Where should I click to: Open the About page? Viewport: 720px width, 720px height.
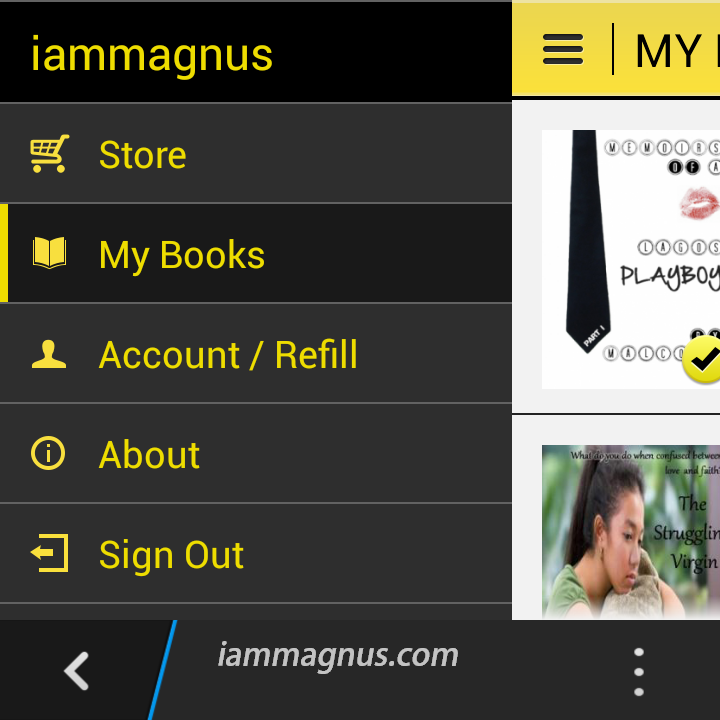click(x=256, y=454)
